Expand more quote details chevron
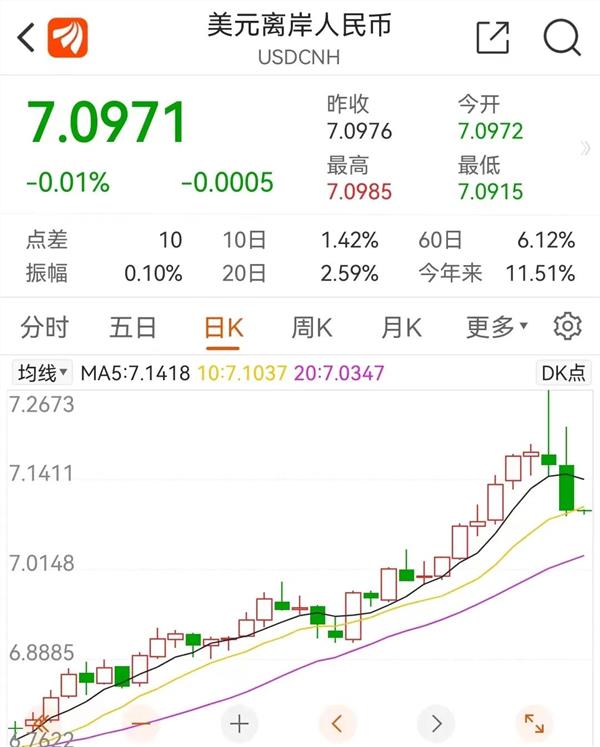This screenshot has height=747, width=600. pos(585,150)
